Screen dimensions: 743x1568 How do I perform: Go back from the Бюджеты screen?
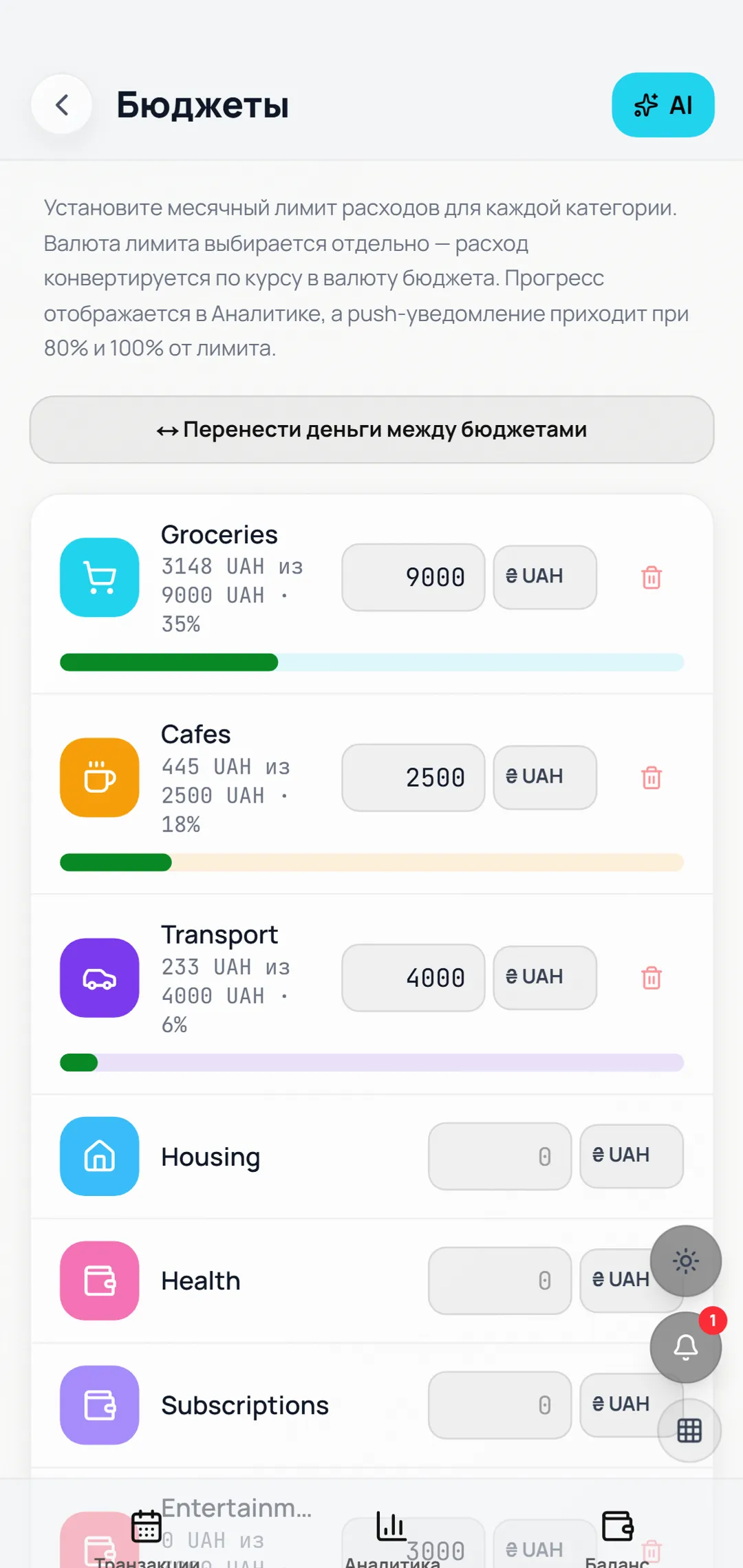point(62,105)
